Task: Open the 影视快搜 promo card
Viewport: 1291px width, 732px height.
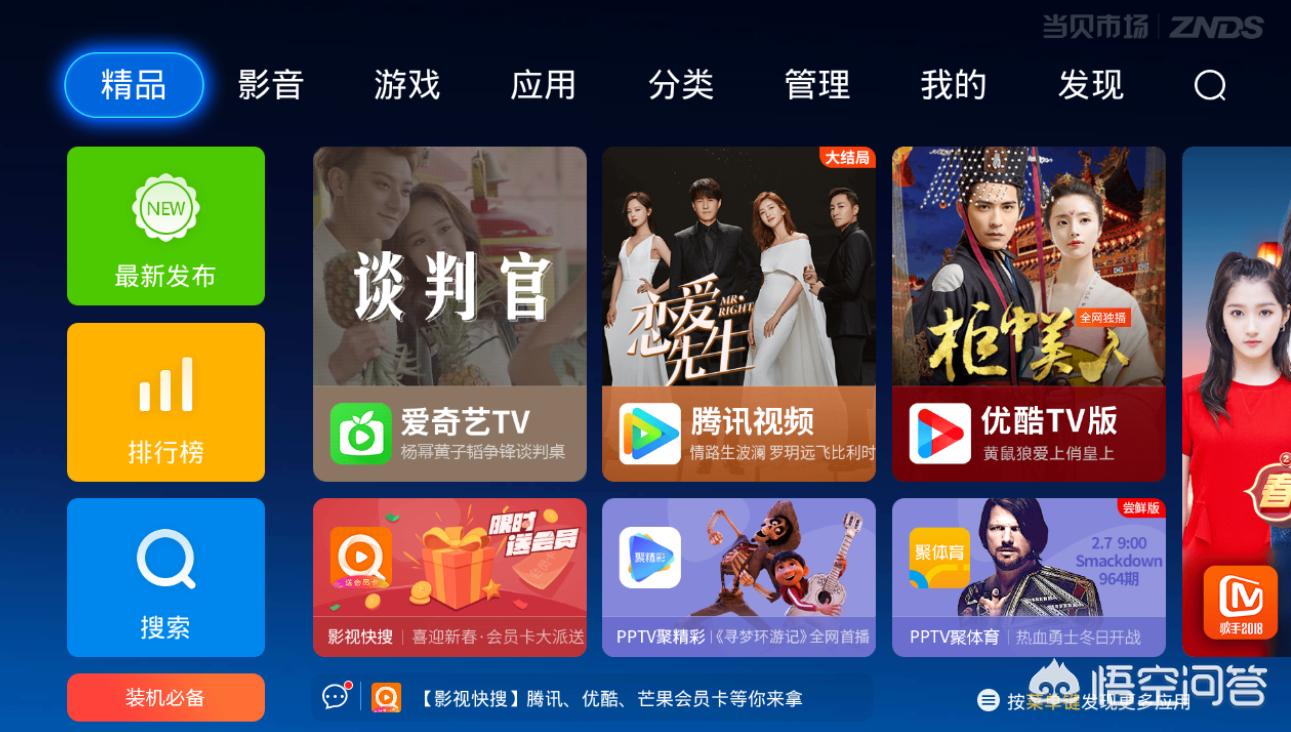Action: (x=450, y=577)
